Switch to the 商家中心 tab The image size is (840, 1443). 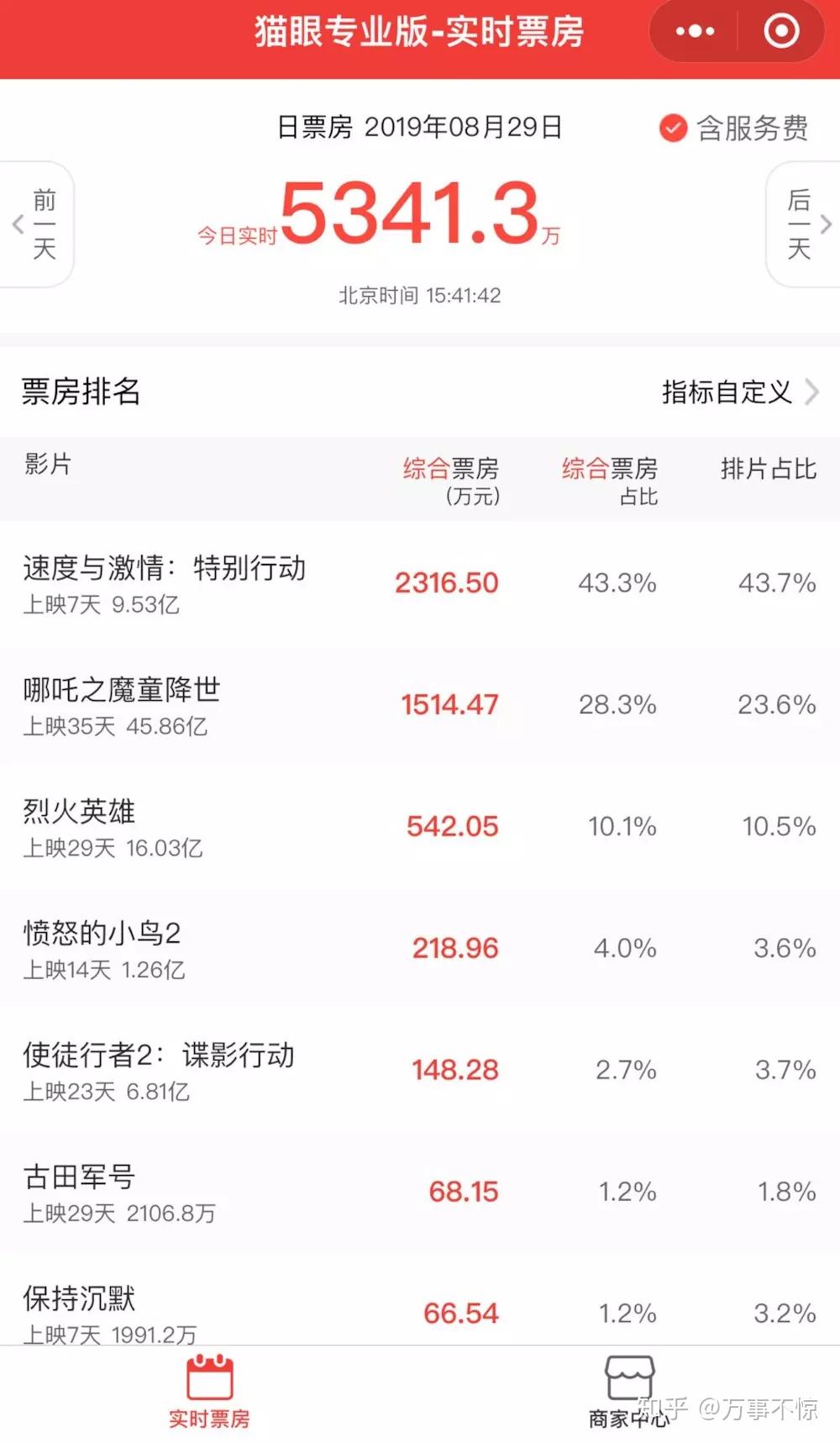point(629,1393)
